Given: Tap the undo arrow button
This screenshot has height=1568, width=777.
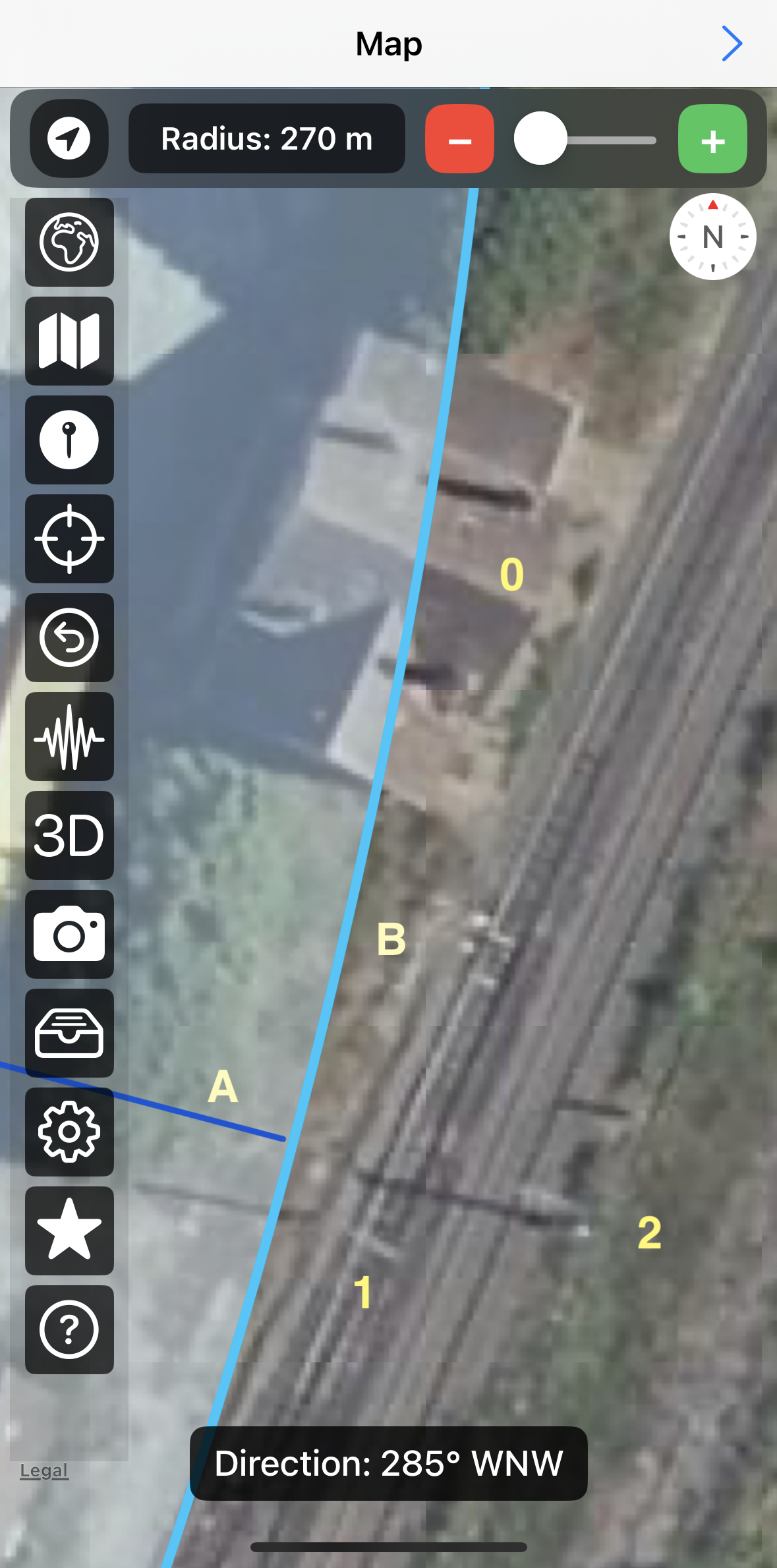Looking at the screenshot, I should [x=69, y=637].
